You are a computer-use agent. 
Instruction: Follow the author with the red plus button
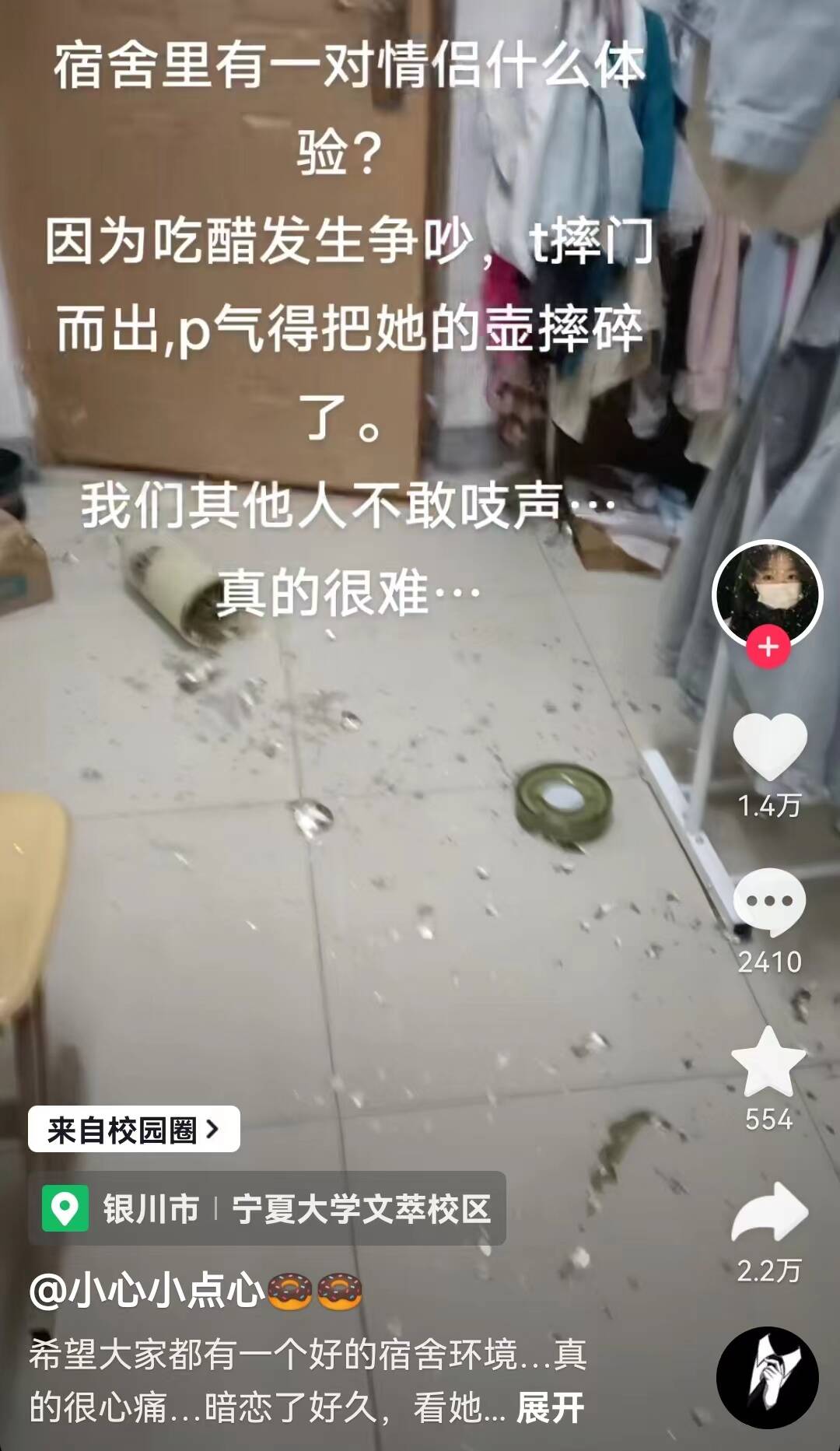point(768,647)
